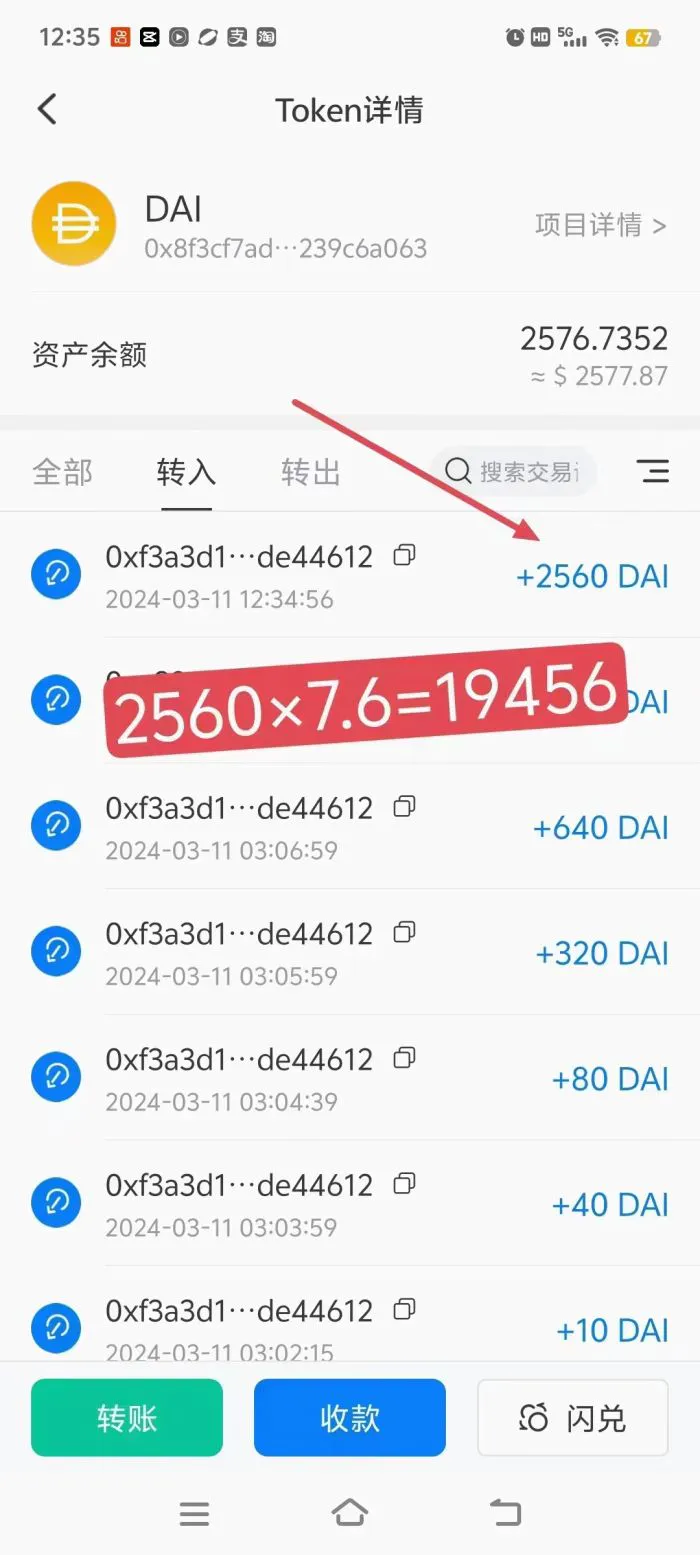The width and height of the screenshot is (700, 1555).
Task: Open the +40 DAI transaction
Action: [350, 1204]
